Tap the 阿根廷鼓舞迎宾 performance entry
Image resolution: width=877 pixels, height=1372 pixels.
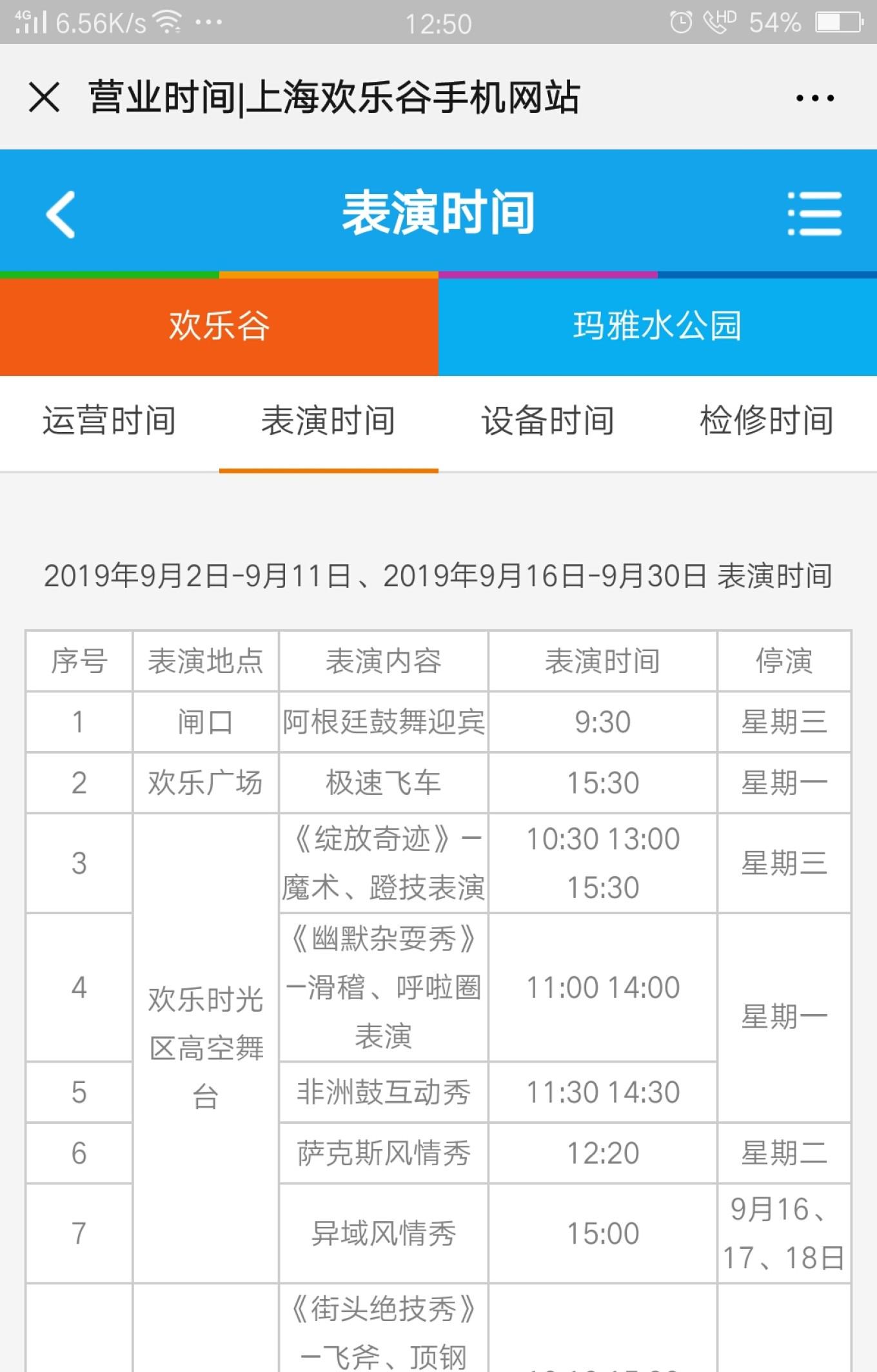point(383,722)
